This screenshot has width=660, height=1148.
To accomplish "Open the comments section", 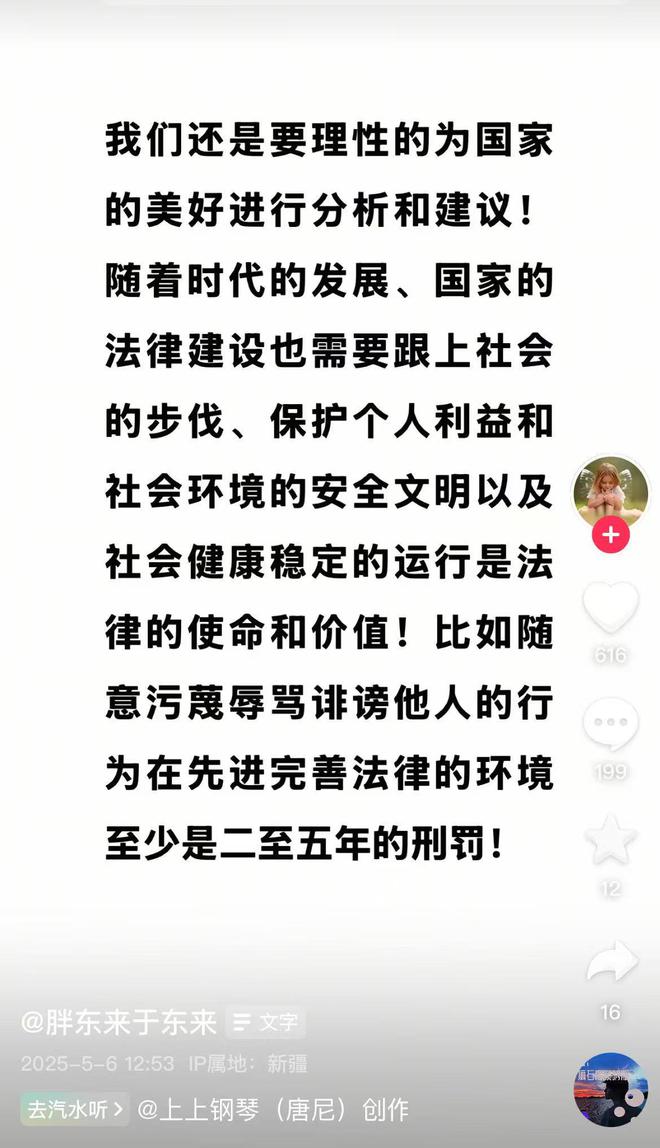I will coord(610,724).
